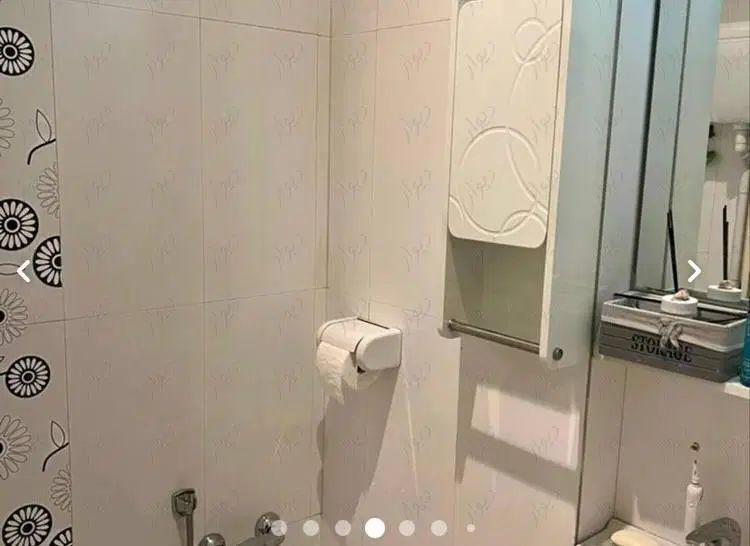Go to the previous listing photo
The width and height of the screenshot is (750, 546).
point(24,270)
